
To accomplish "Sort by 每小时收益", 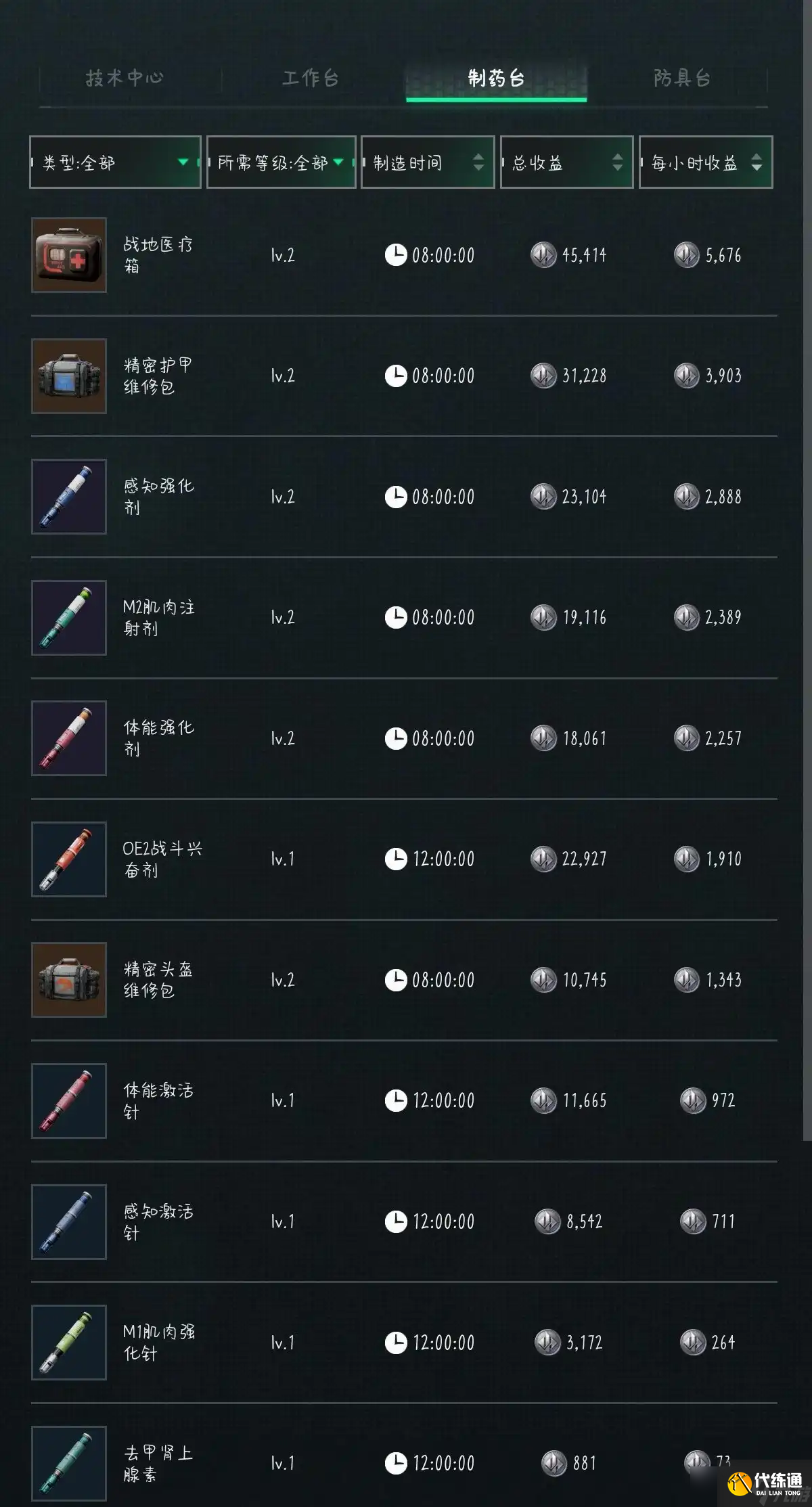I will [705, 162].
